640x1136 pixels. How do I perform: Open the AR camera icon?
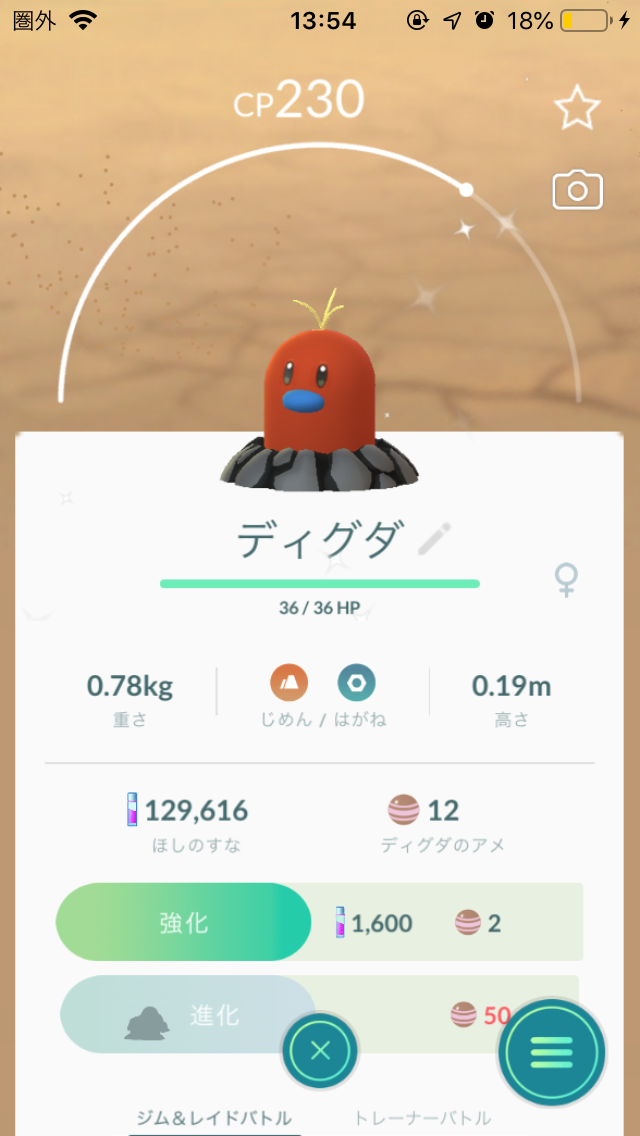pos(578,191)
